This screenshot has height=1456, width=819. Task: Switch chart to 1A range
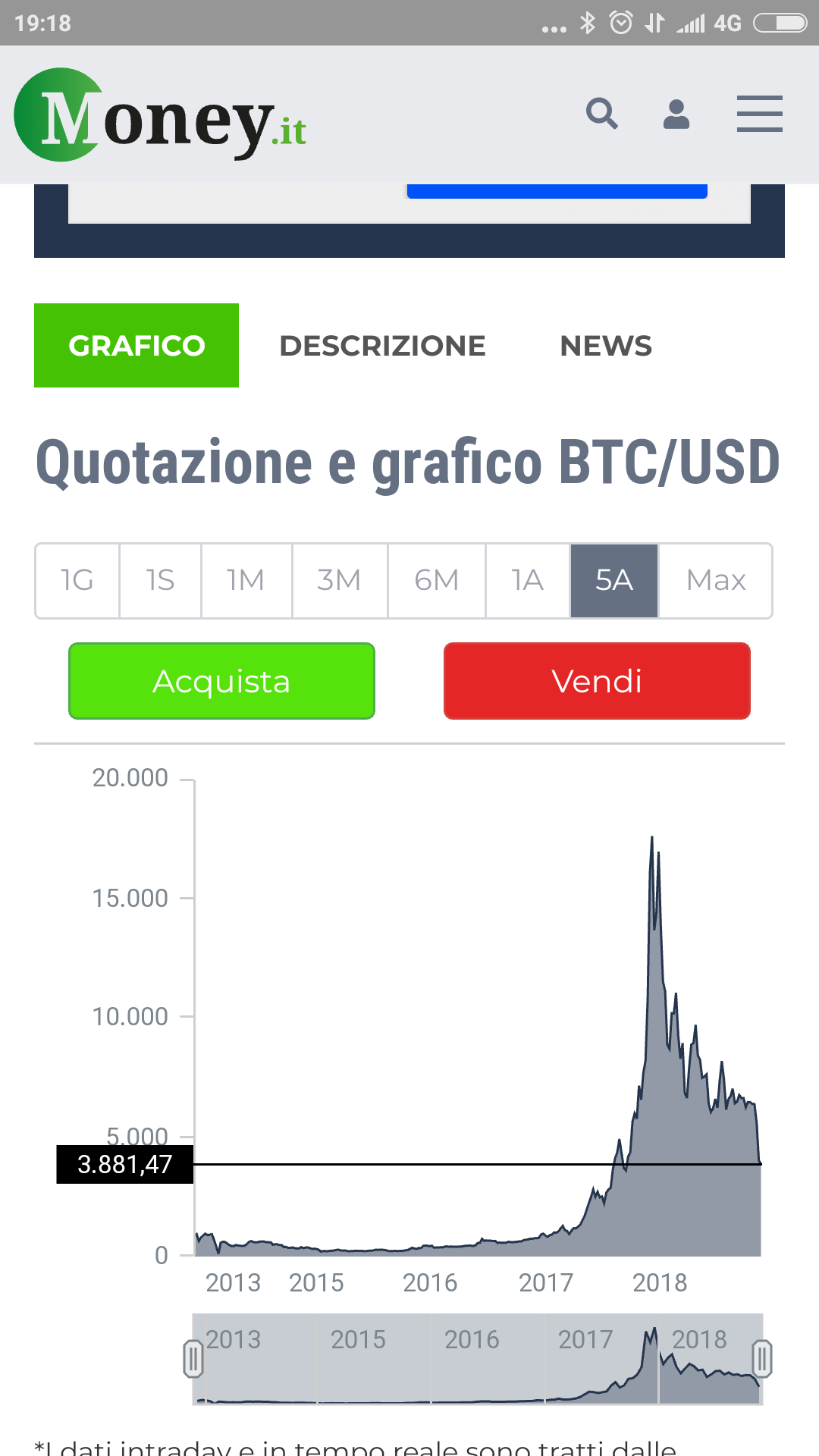point(528,581)
